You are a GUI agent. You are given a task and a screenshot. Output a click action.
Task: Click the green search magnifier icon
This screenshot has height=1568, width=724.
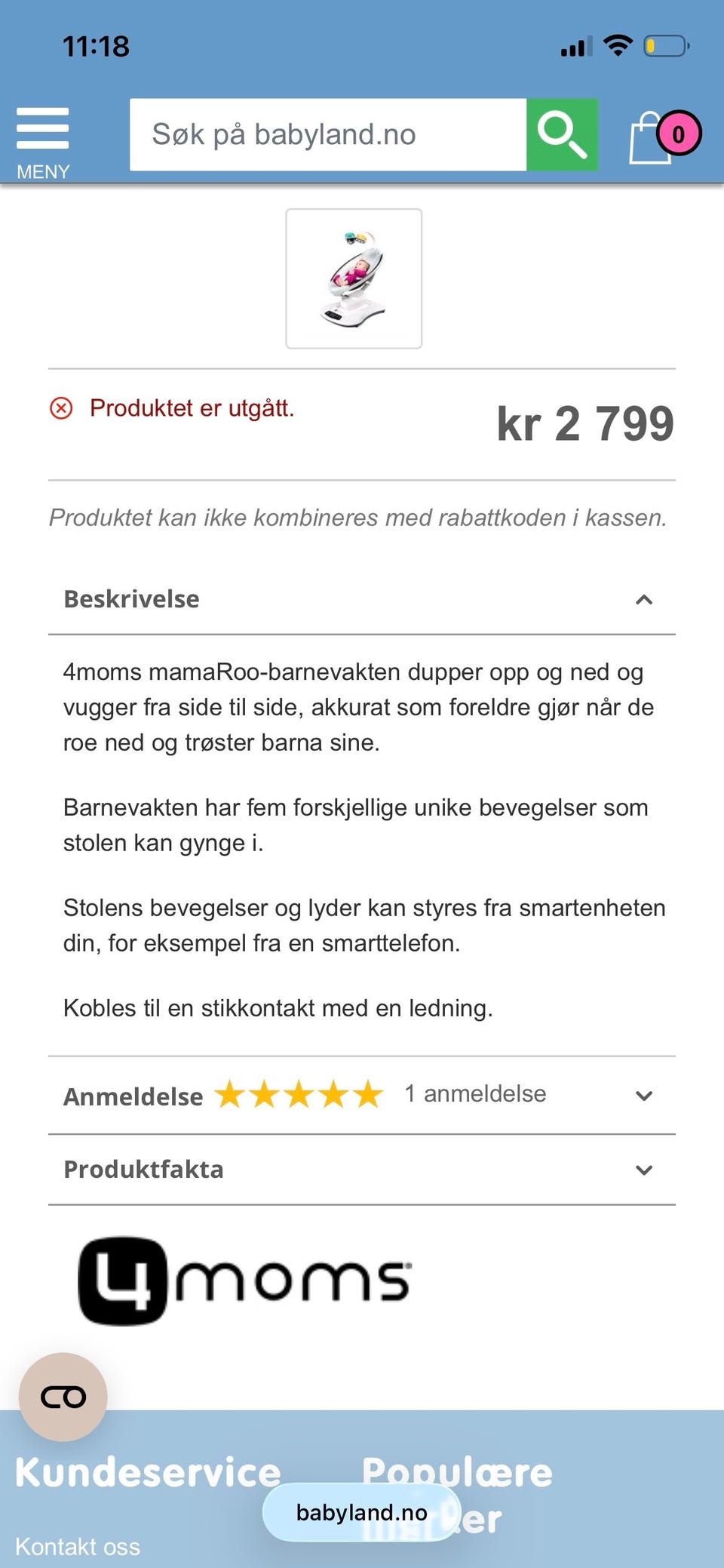(561, 134)
